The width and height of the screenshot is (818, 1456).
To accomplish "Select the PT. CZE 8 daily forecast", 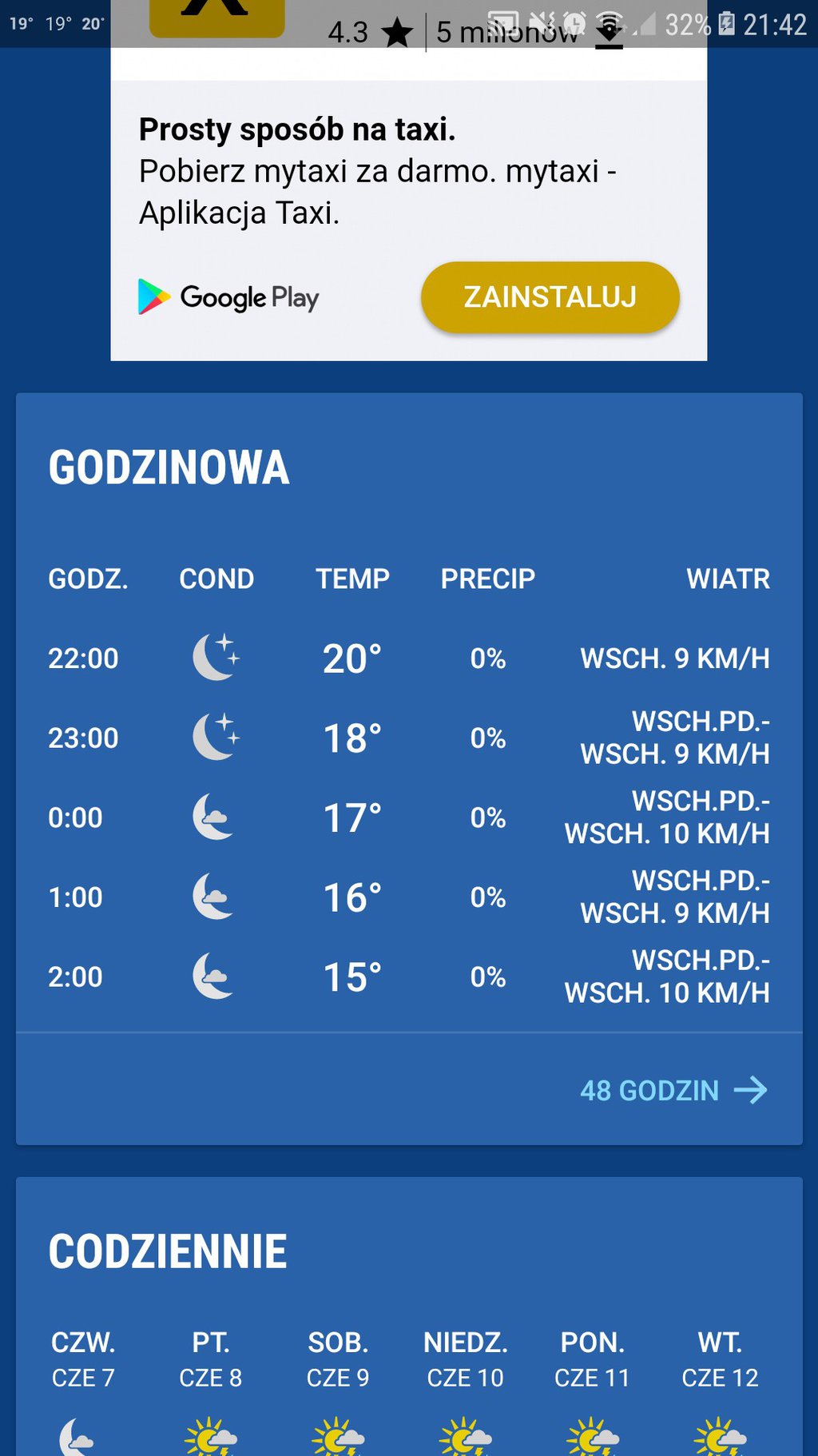I will 211,1390.
